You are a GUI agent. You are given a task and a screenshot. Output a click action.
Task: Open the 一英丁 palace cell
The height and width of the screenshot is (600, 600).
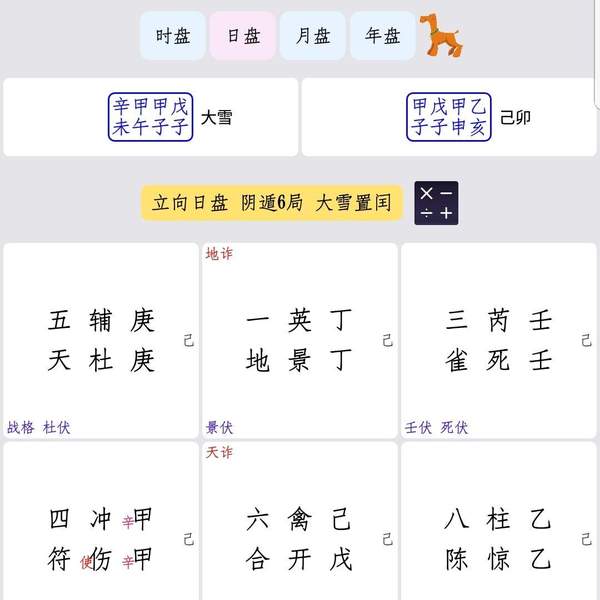299,340
